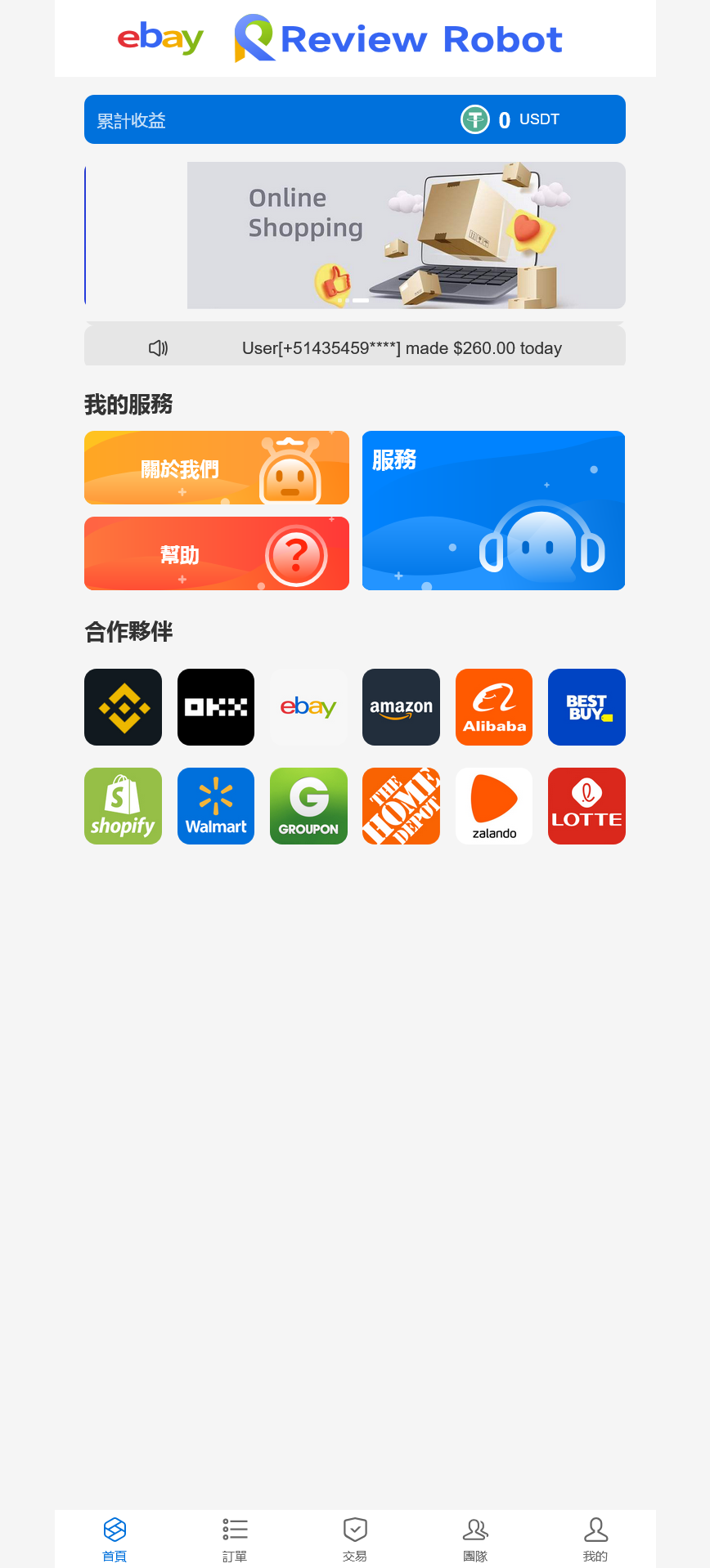Select the carousel slide indicator dot
The image size is (710, 1568).
361,300
